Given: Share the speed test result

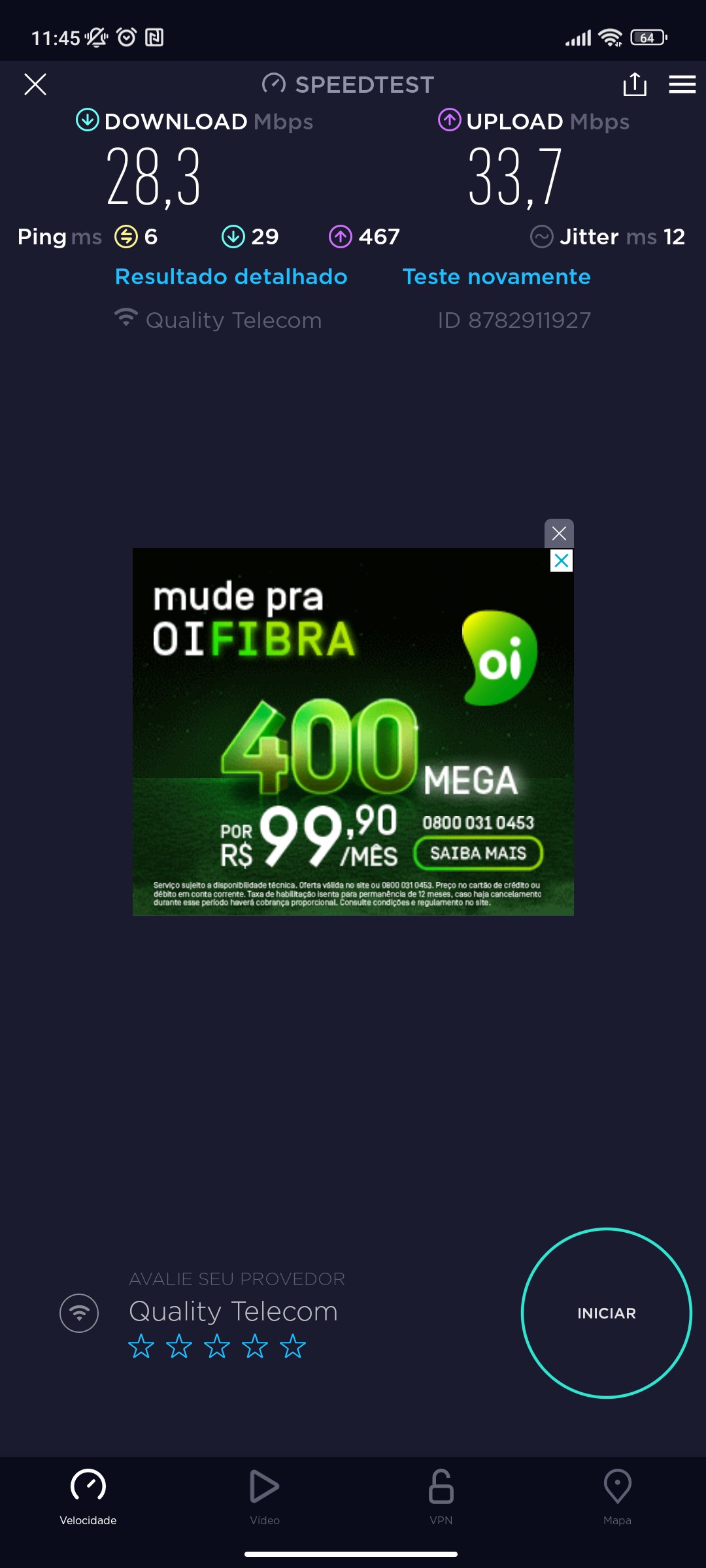Looking at the screenshot, I should pyautogui.click(x=634, y=84).
